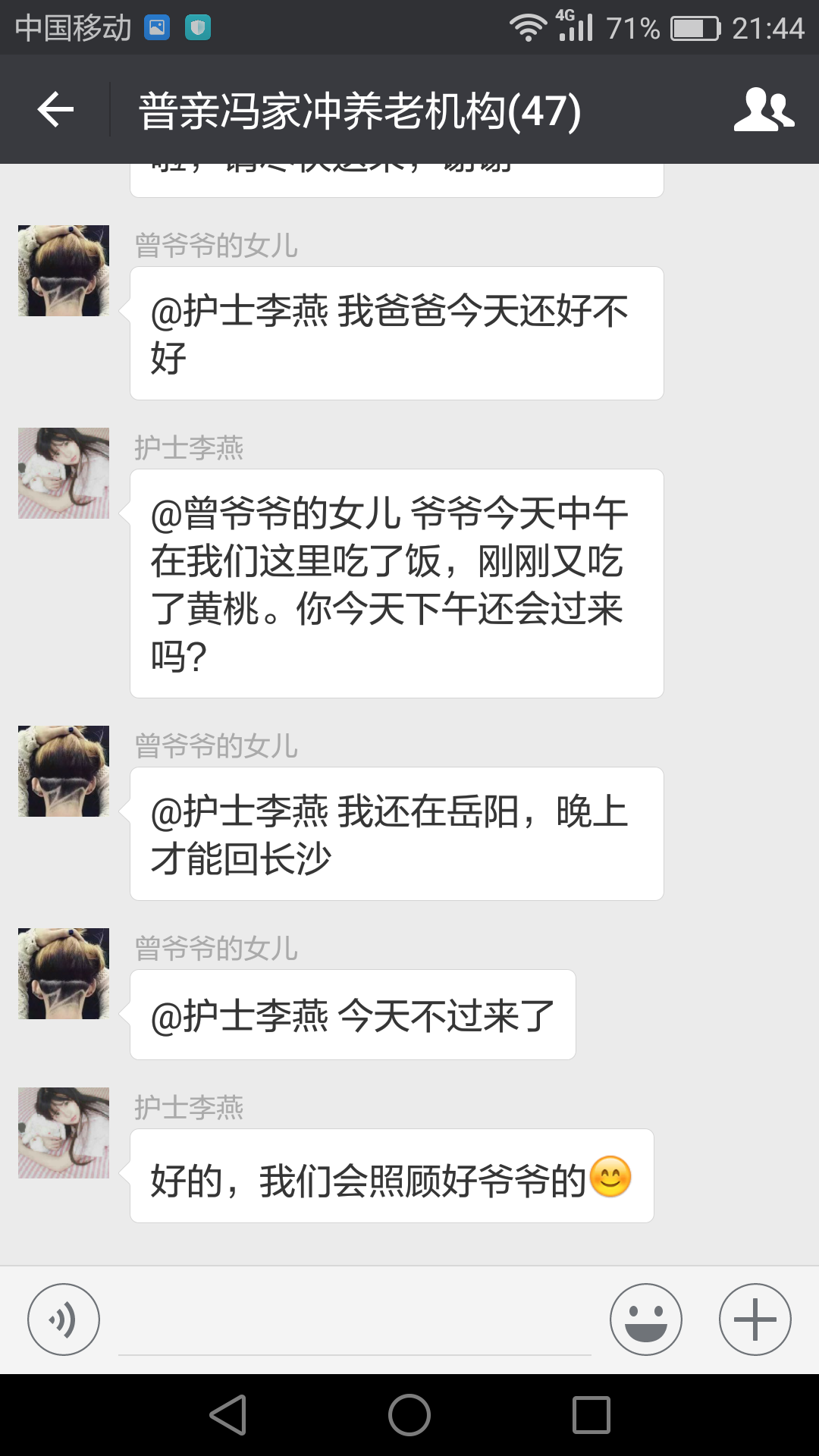Open the recent apps overview
This screenshot has height=1456, width=819.
tap(591, 1415)
